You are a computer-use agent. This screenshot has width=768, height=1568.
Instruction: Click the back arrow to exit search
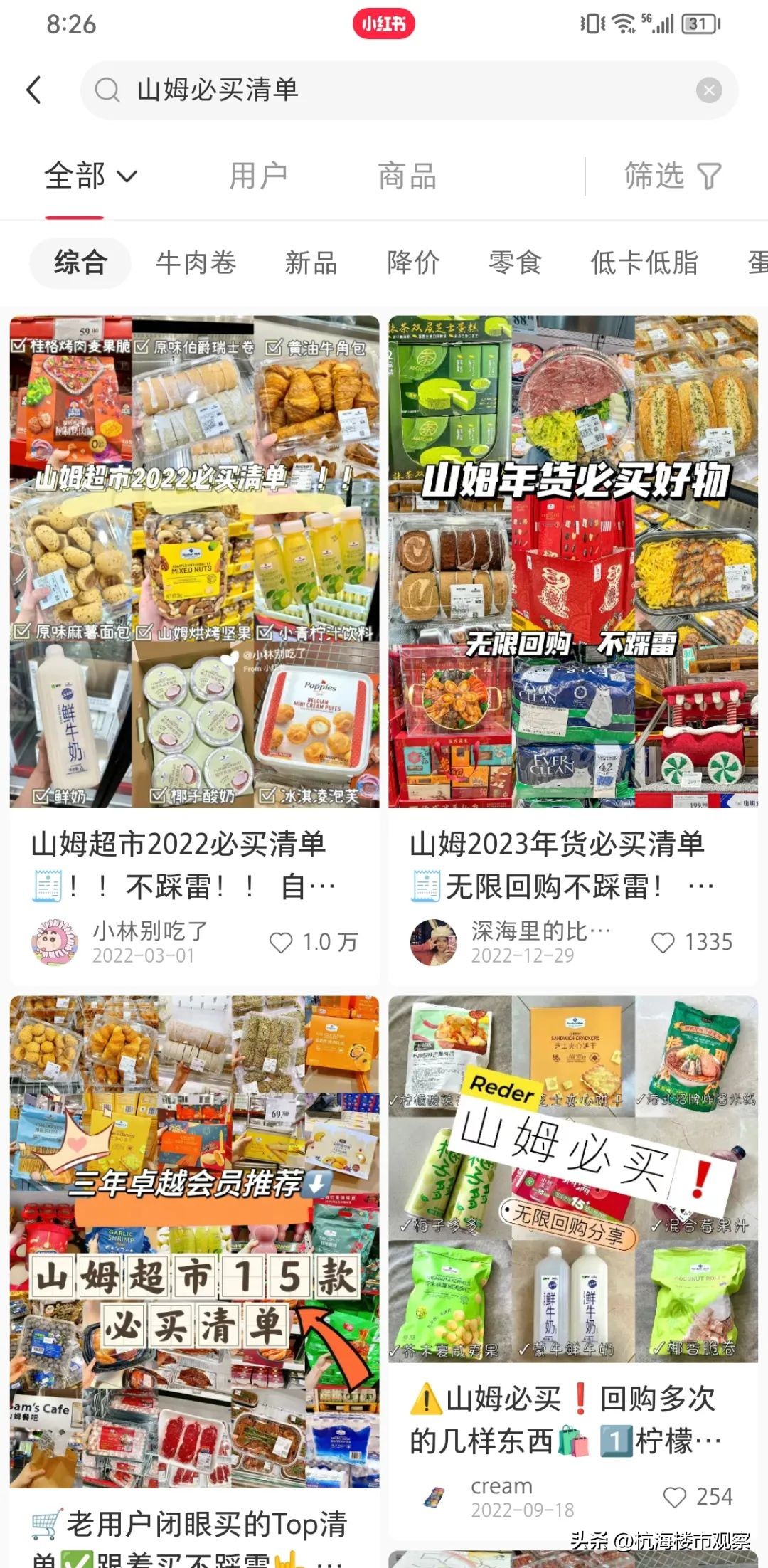pyautogui.click(x=33, y=90)
